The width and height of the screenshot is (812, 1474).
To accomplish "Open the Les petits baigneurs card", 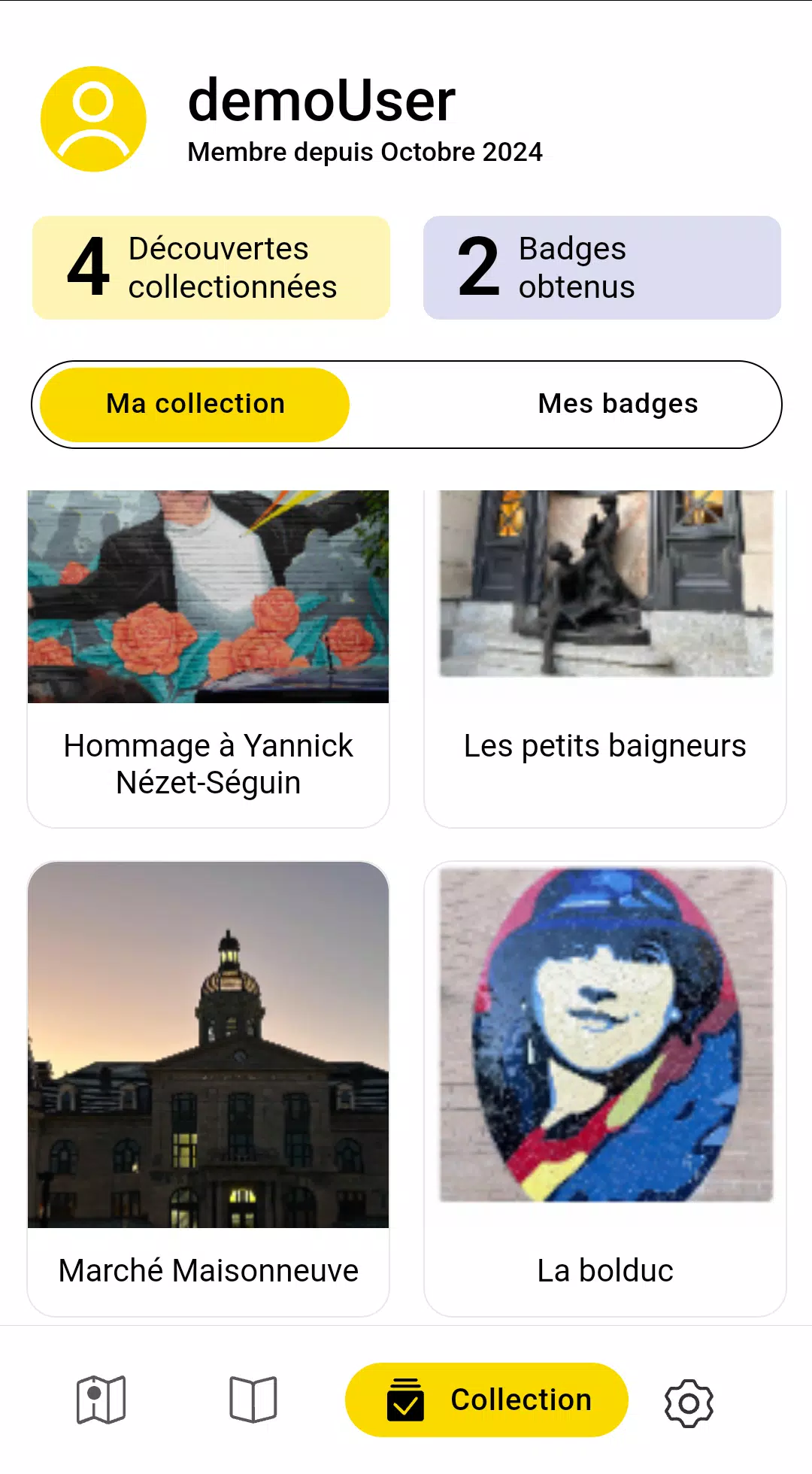I will [x=605, y=658].
